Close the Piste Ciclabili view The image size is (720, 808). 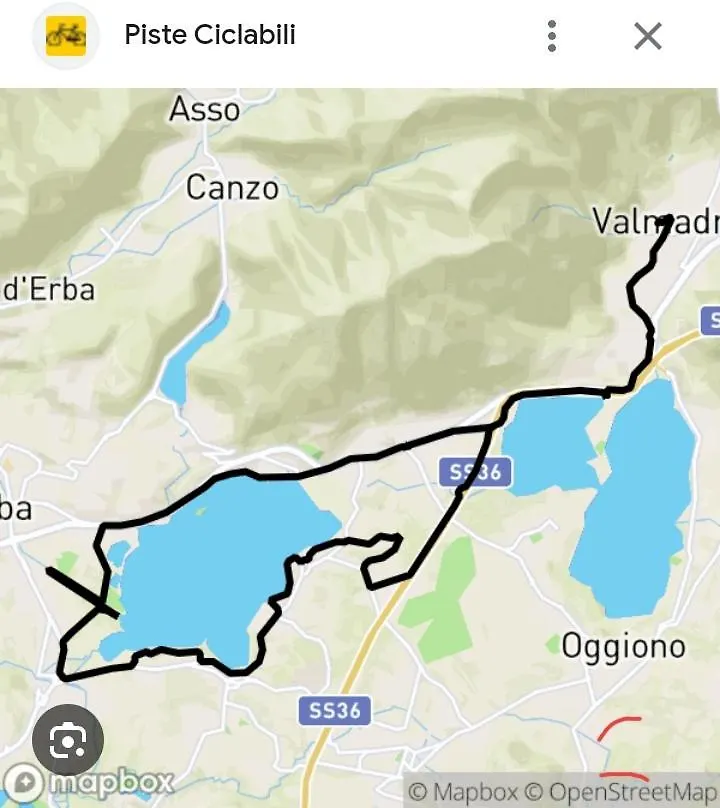pos(648,37)
